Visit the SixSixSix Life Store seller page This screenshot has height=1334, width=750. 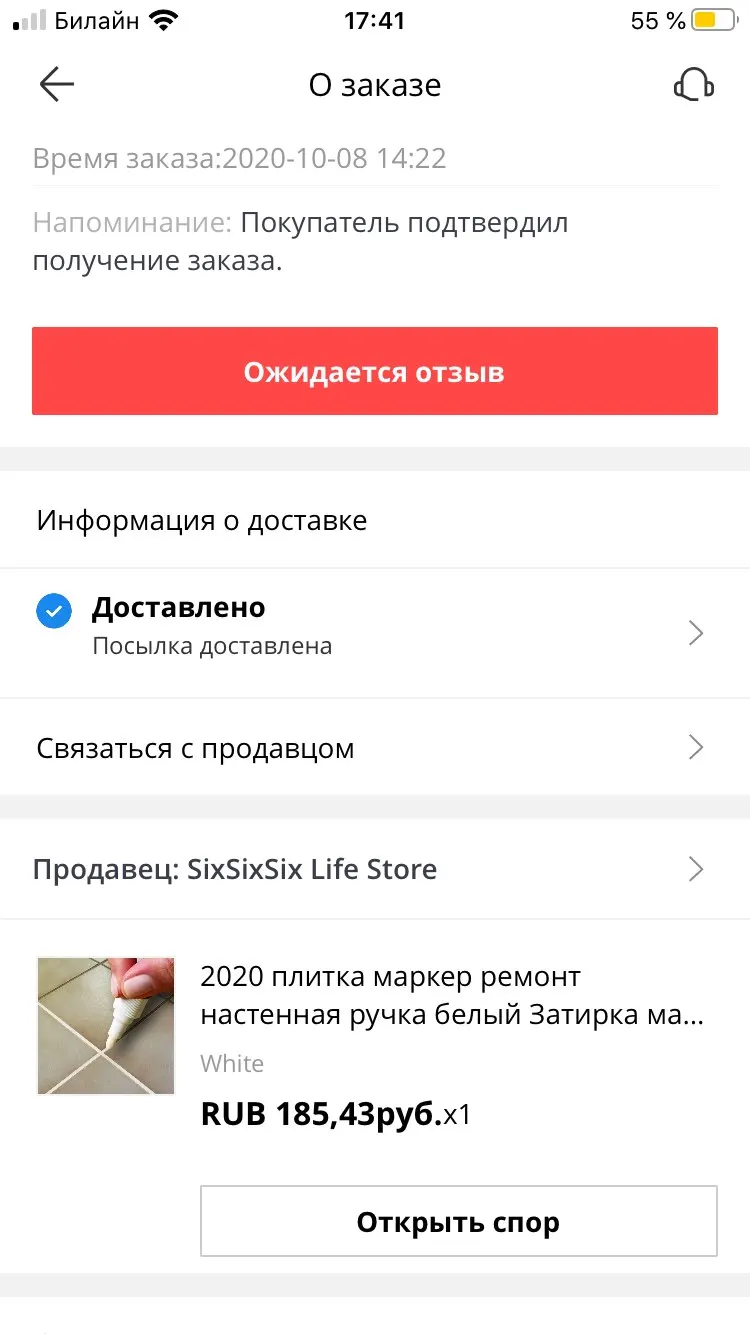tap(374, 868)
